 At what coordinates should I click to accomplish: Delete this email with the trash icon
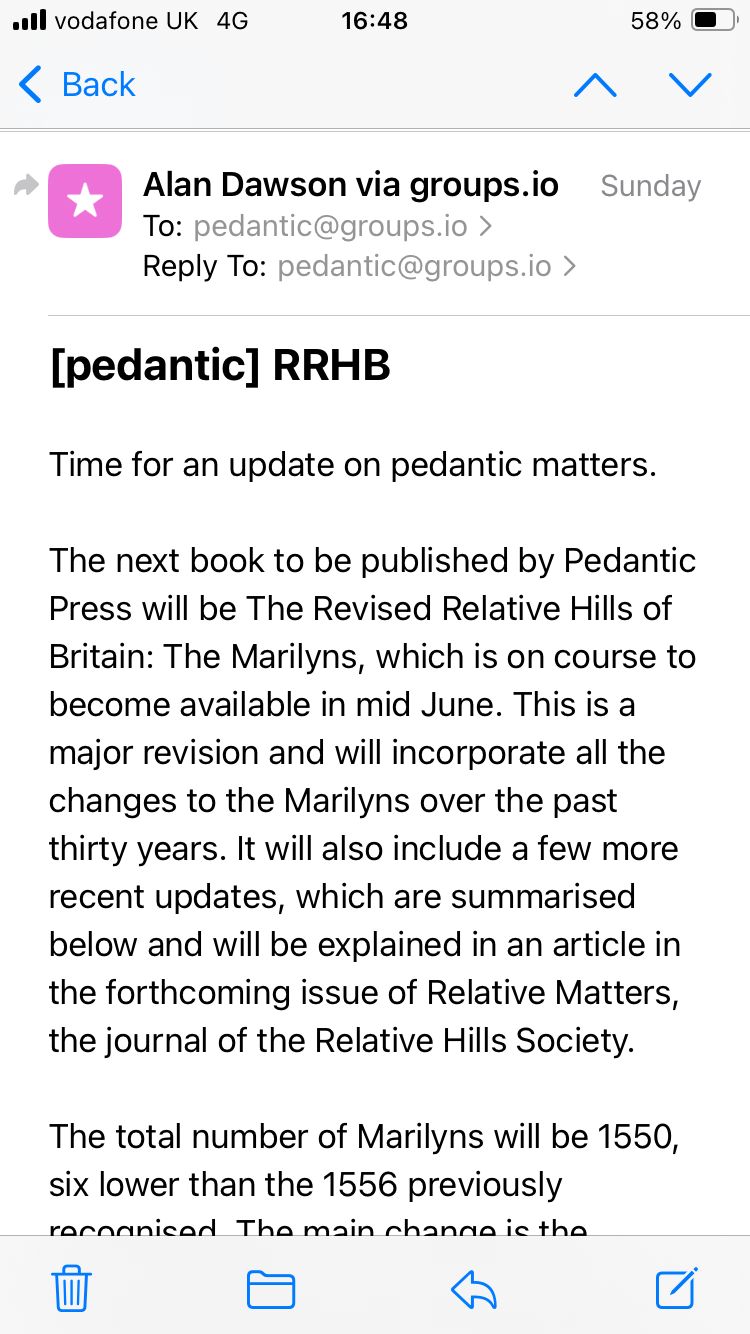[x=71, y=1288]
